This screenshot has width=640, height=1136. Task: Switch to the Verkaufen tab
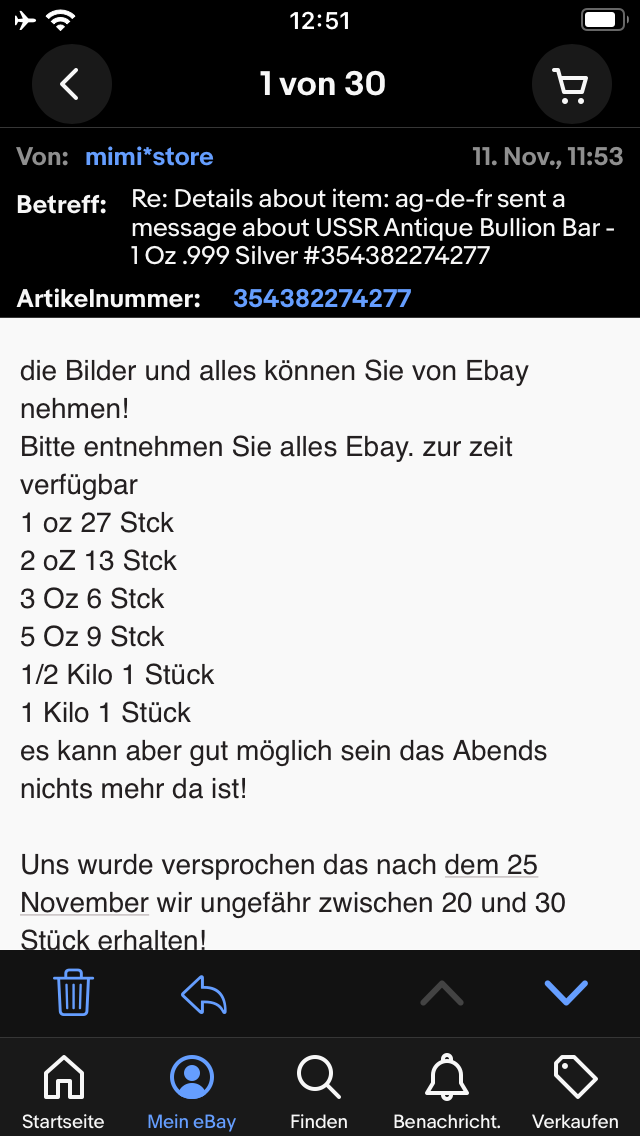575,1092
